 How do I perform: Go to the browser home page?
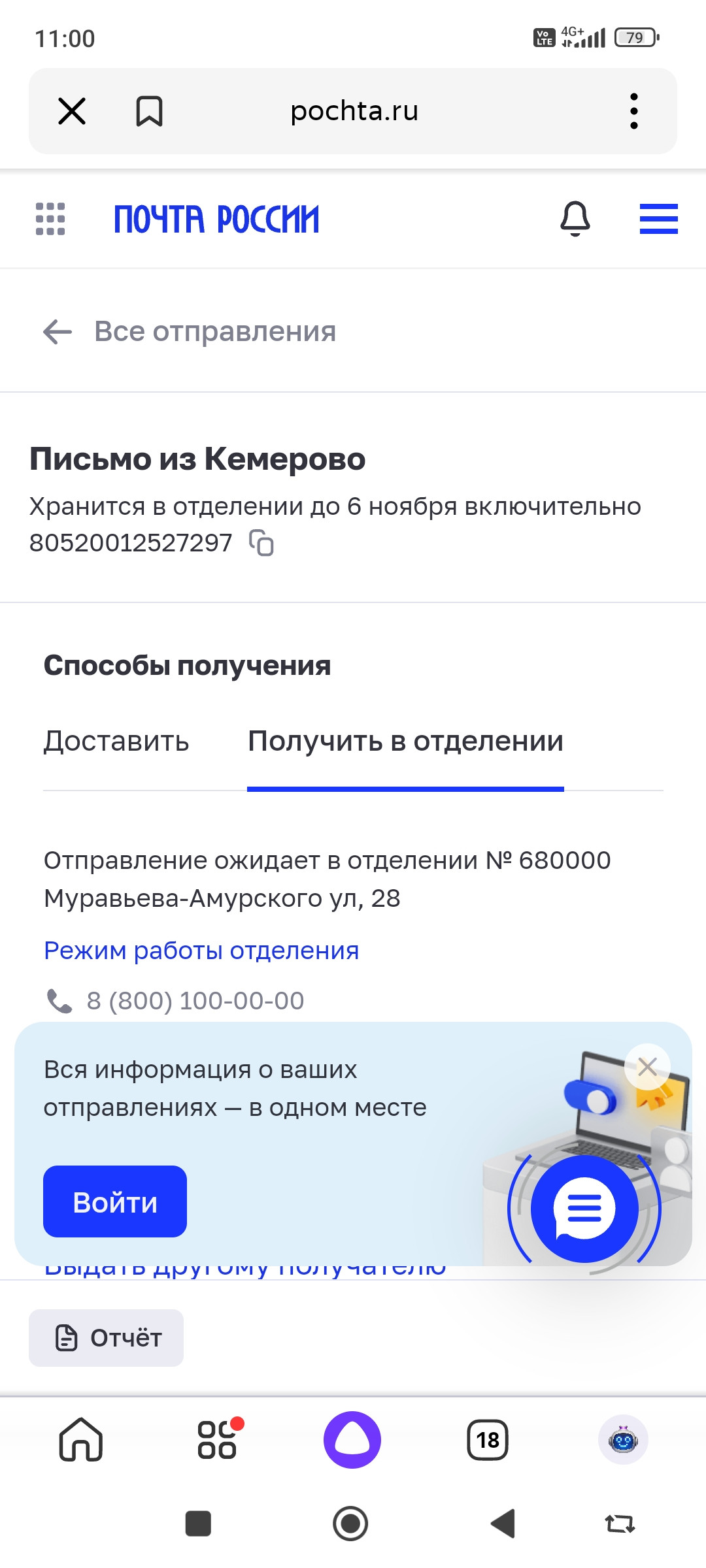(81, 1439)
